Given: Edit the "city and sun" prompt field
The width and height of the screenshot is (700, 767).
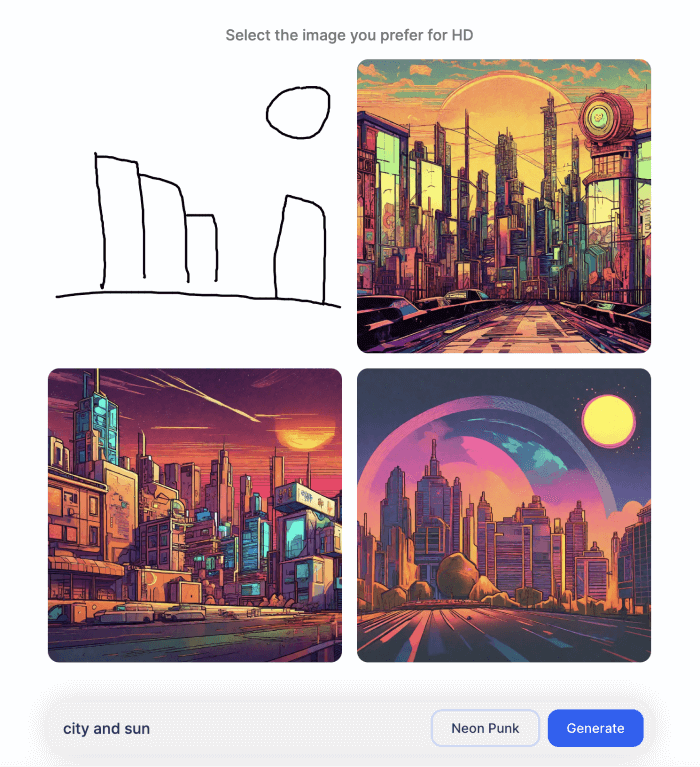Looking at the screenshot, I should pos(240,729).
